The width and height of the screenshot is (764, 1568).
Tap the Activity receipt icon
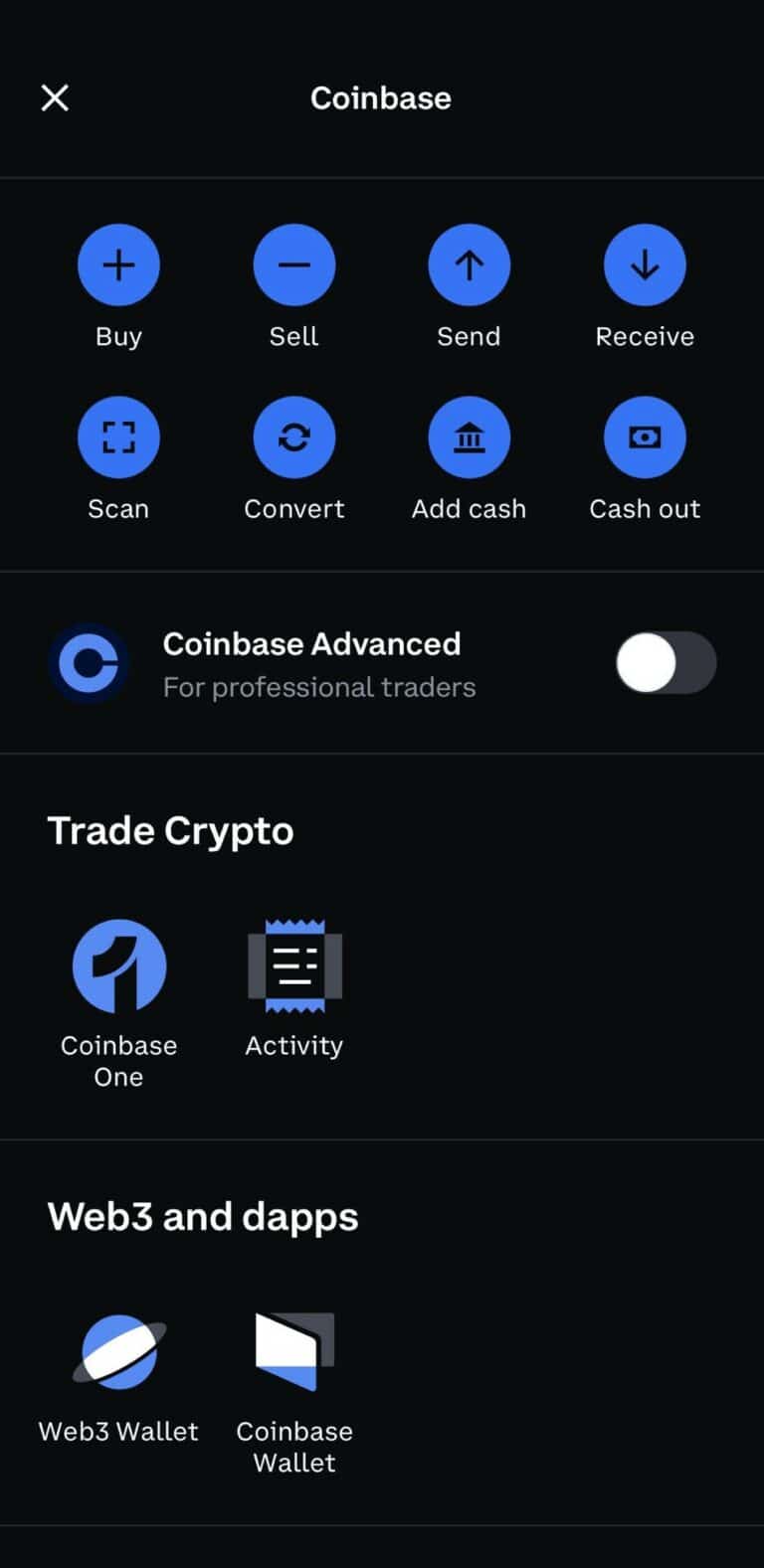click(293, 965)
